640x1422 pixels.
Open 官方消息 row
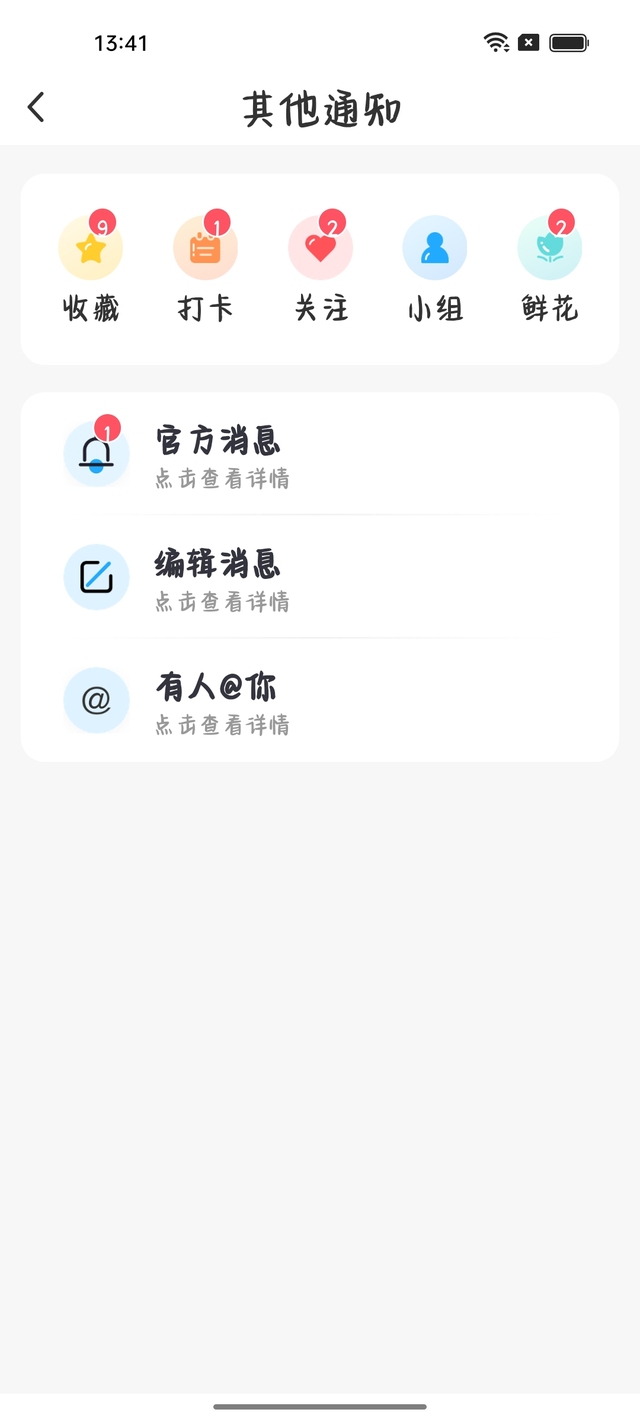[320, 455]
